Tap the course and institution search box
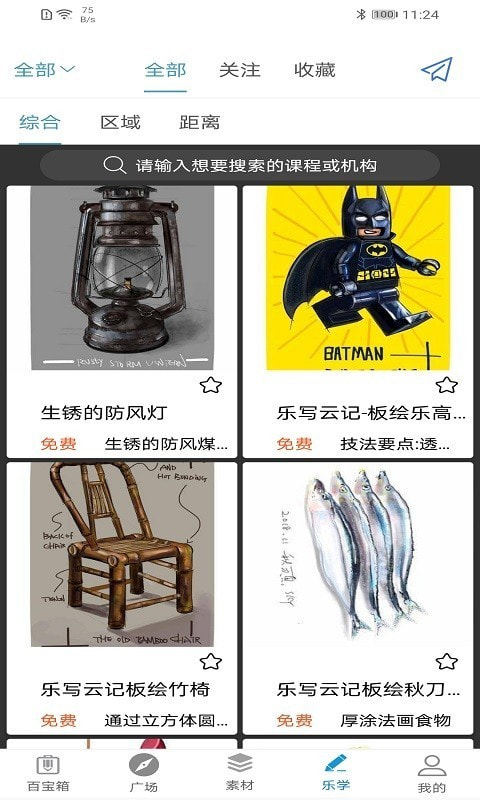 pos(240,165)
